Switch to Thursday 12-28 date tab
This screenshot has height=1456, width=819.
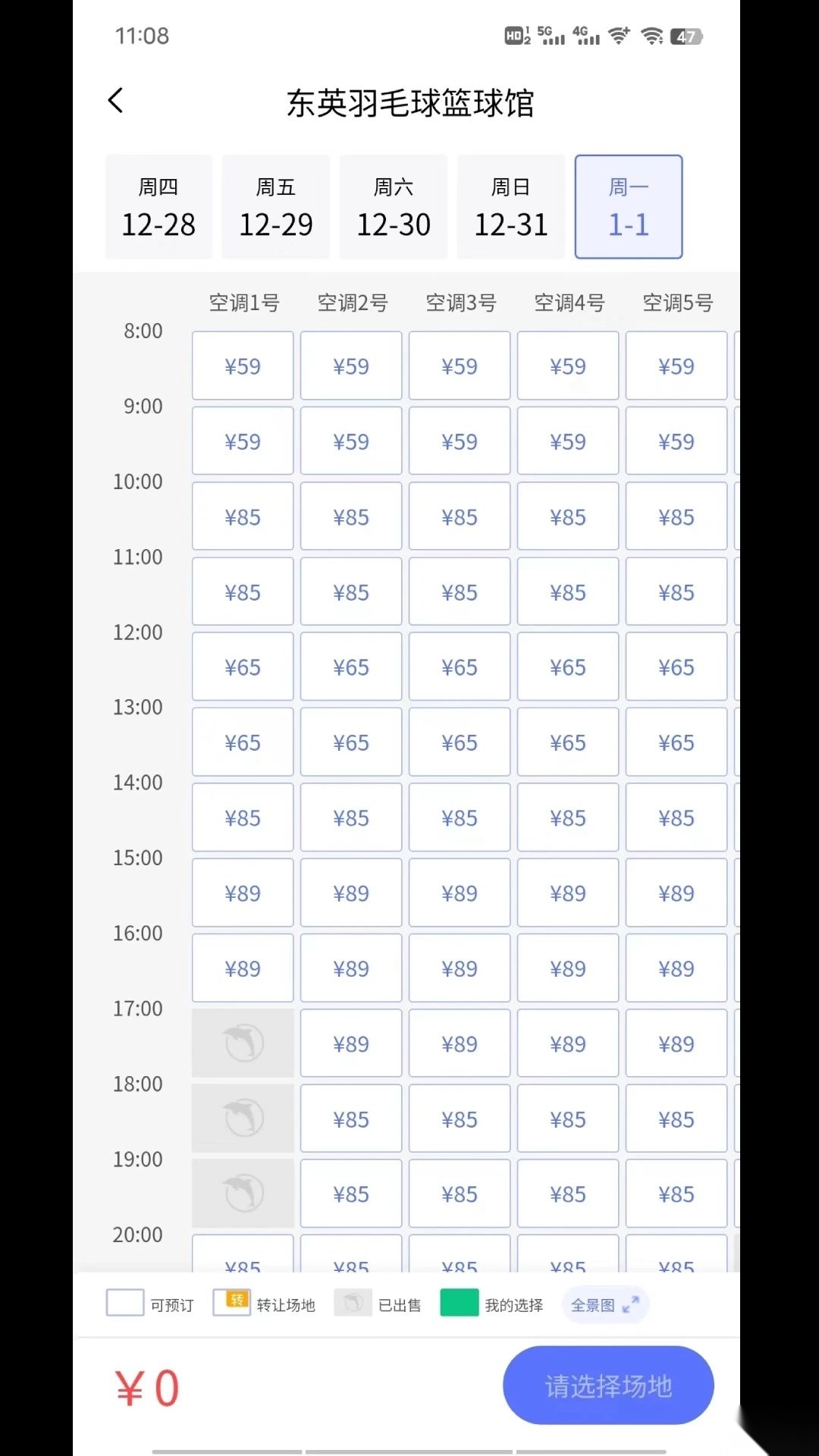(x=158, y=207)
